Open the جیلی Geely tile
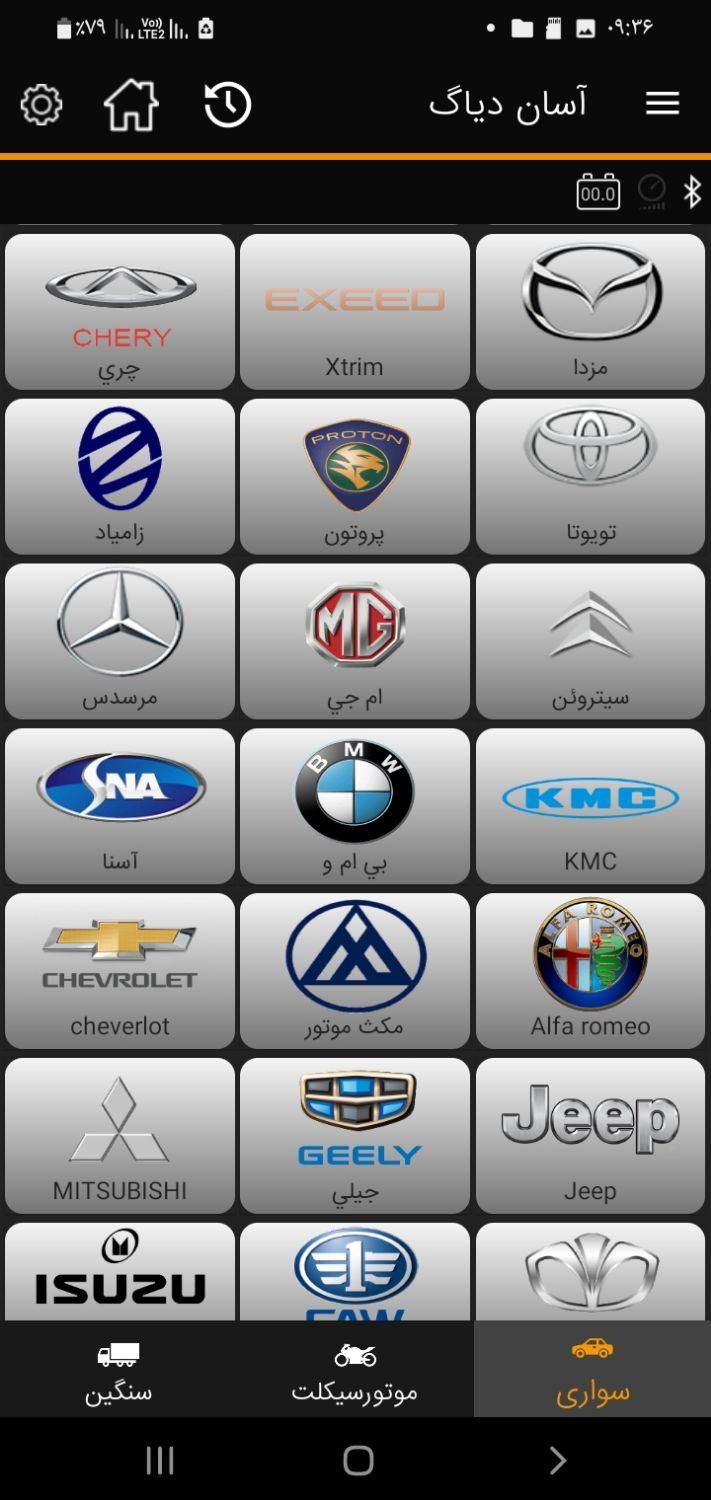The image size is (711, 1500). click(x=355, y=1136)
